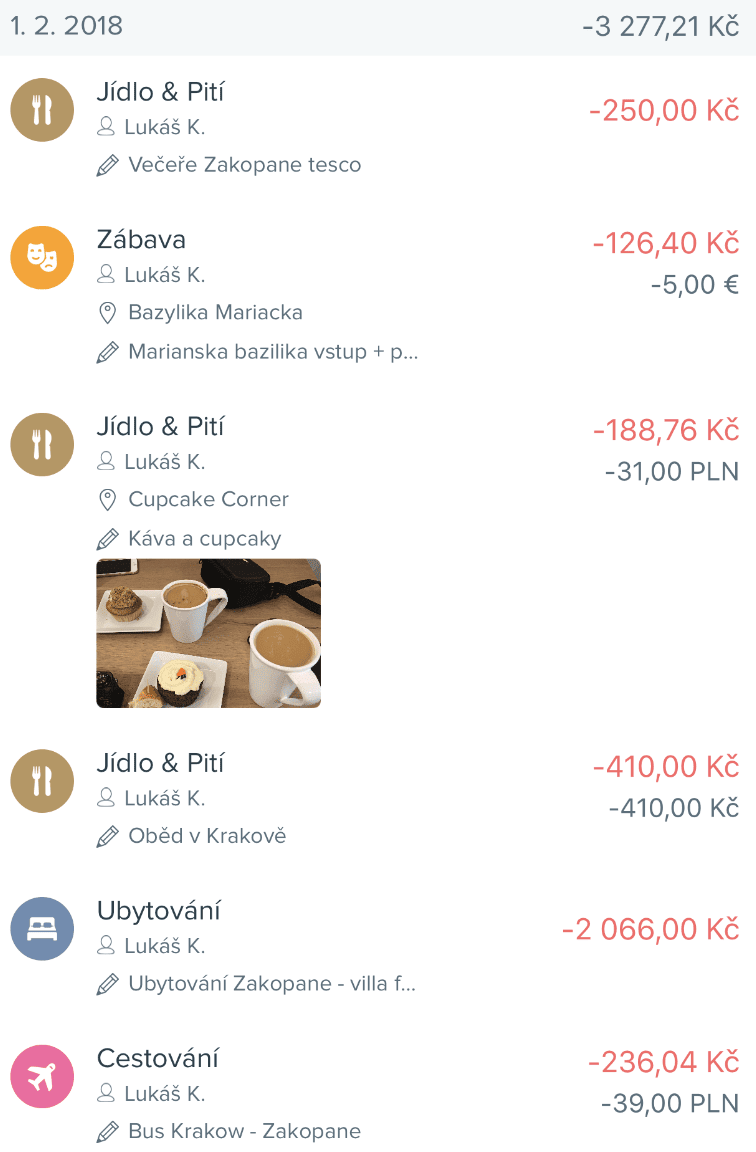This screenshot has height=1152, width=756.
Task: Click the location pin icon for Bazylika Mariacka
Action: 108,312
